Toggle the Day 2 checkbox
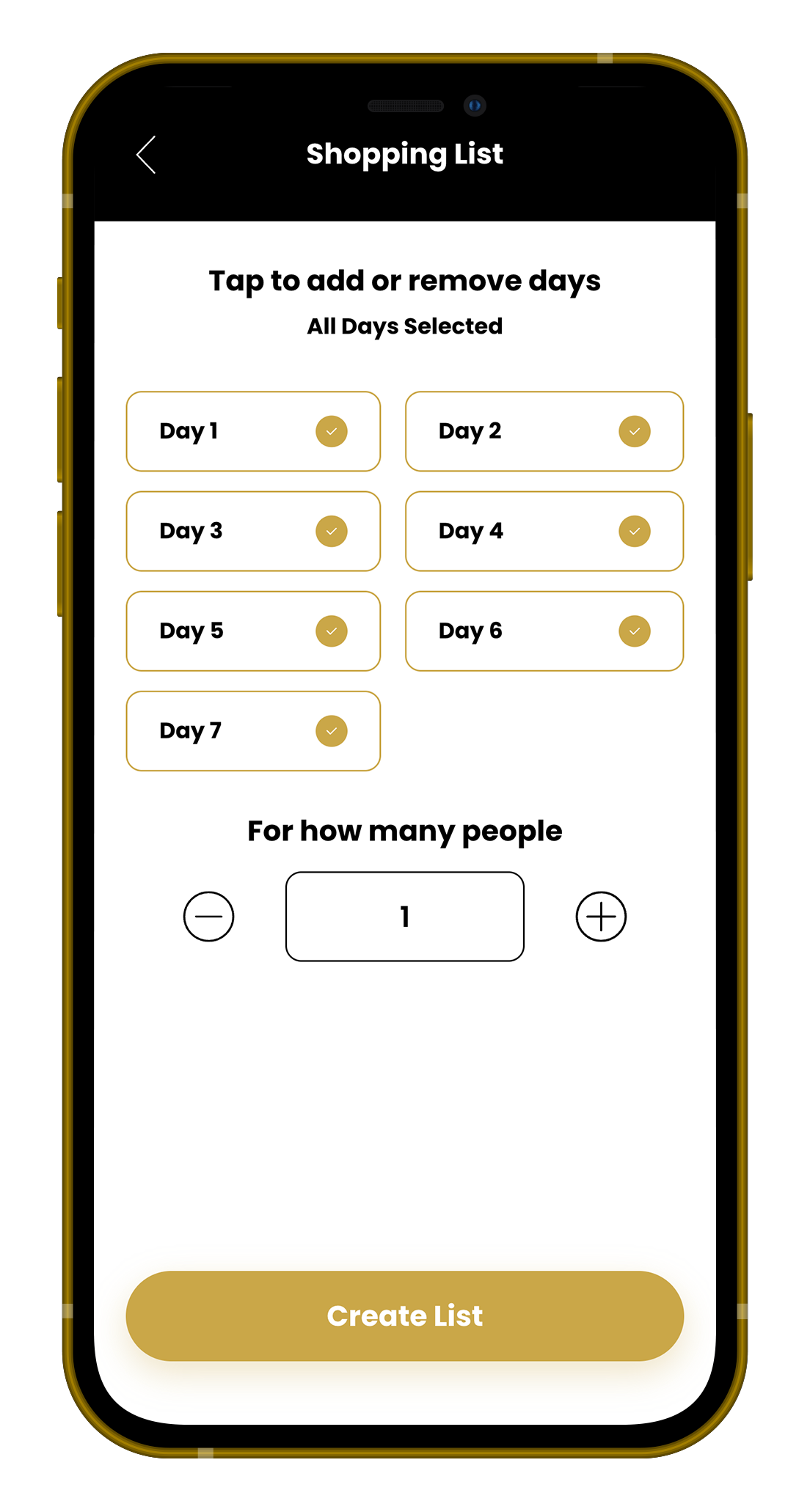810x1512 pixels. 634,431
